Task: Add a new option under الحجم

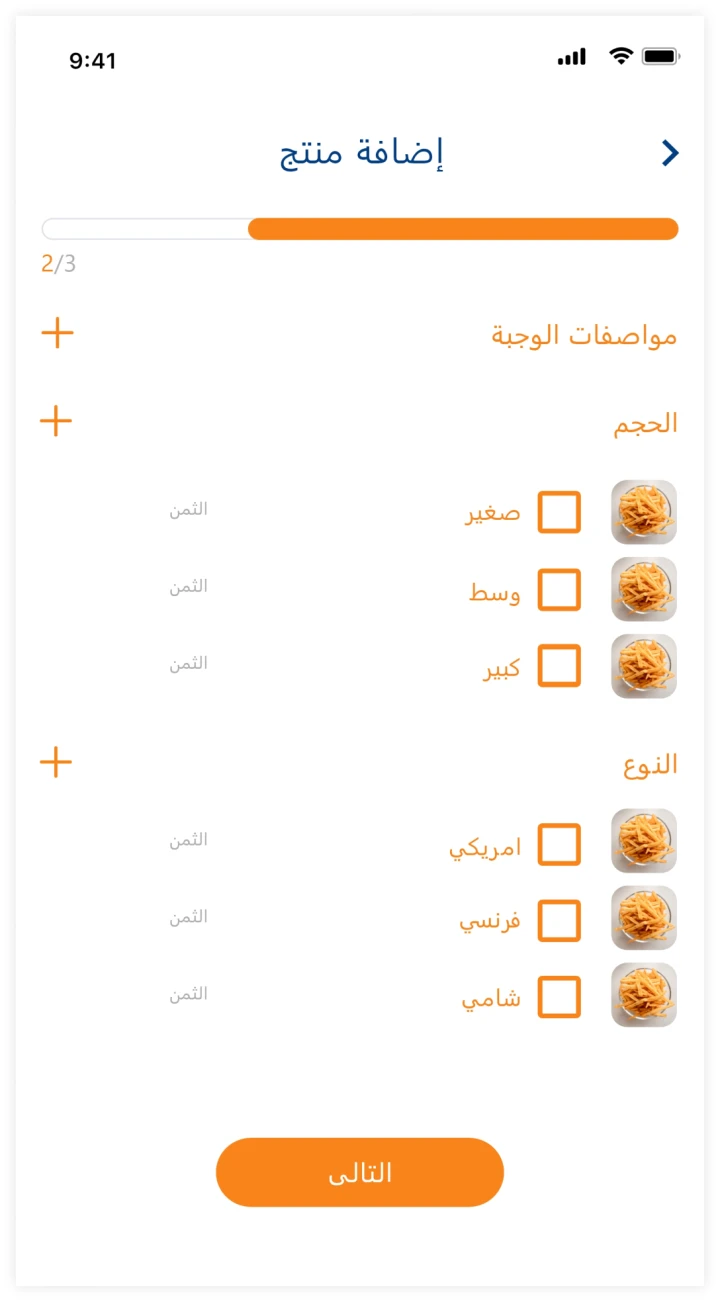Action: point(56,421)
